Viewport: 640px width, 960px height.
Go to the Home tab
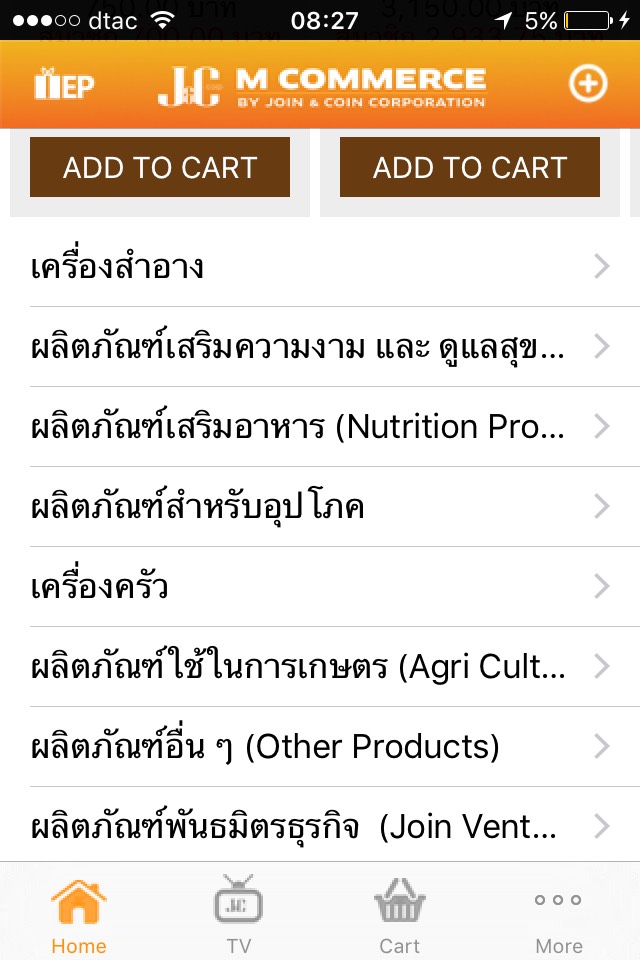[79, 915]
